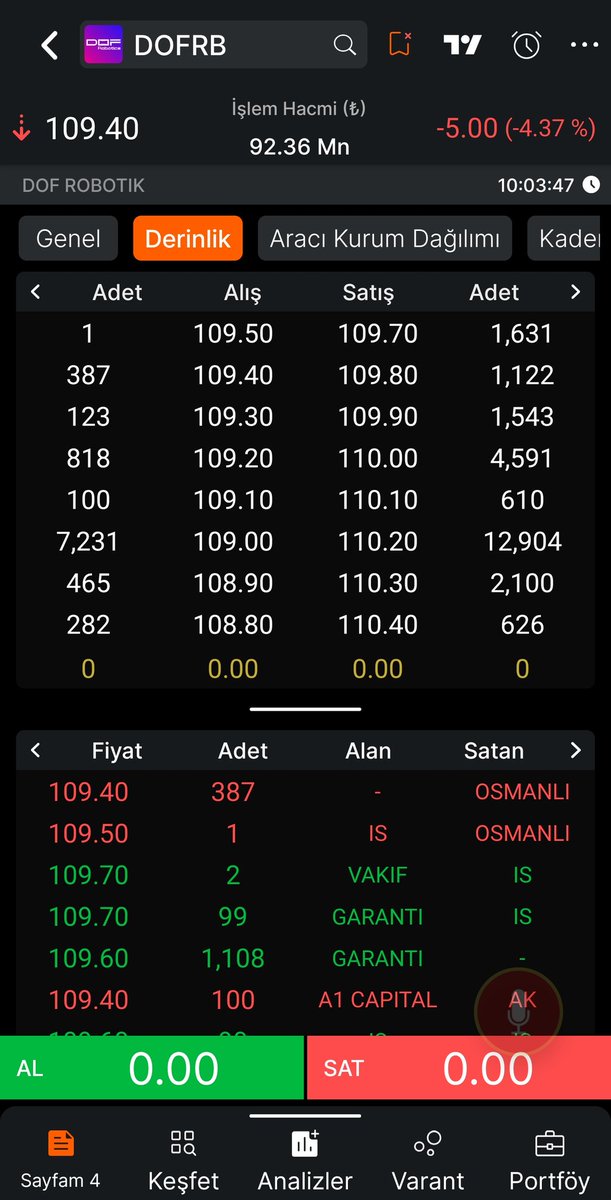
Task: Tap the green AL buy button
Action: tap(152, 1068)
